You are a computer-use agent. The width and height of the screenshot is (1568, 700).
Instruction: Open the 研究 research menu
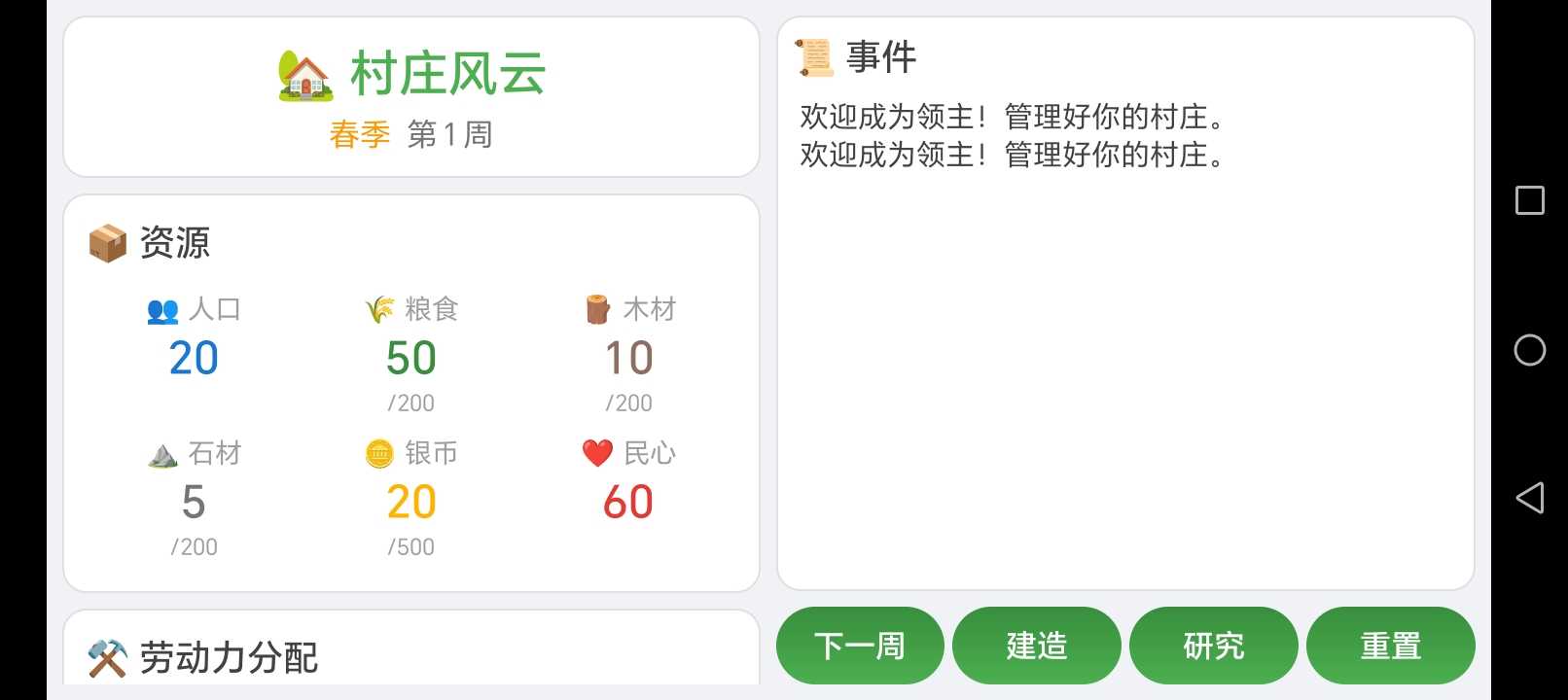[1214, 646]
